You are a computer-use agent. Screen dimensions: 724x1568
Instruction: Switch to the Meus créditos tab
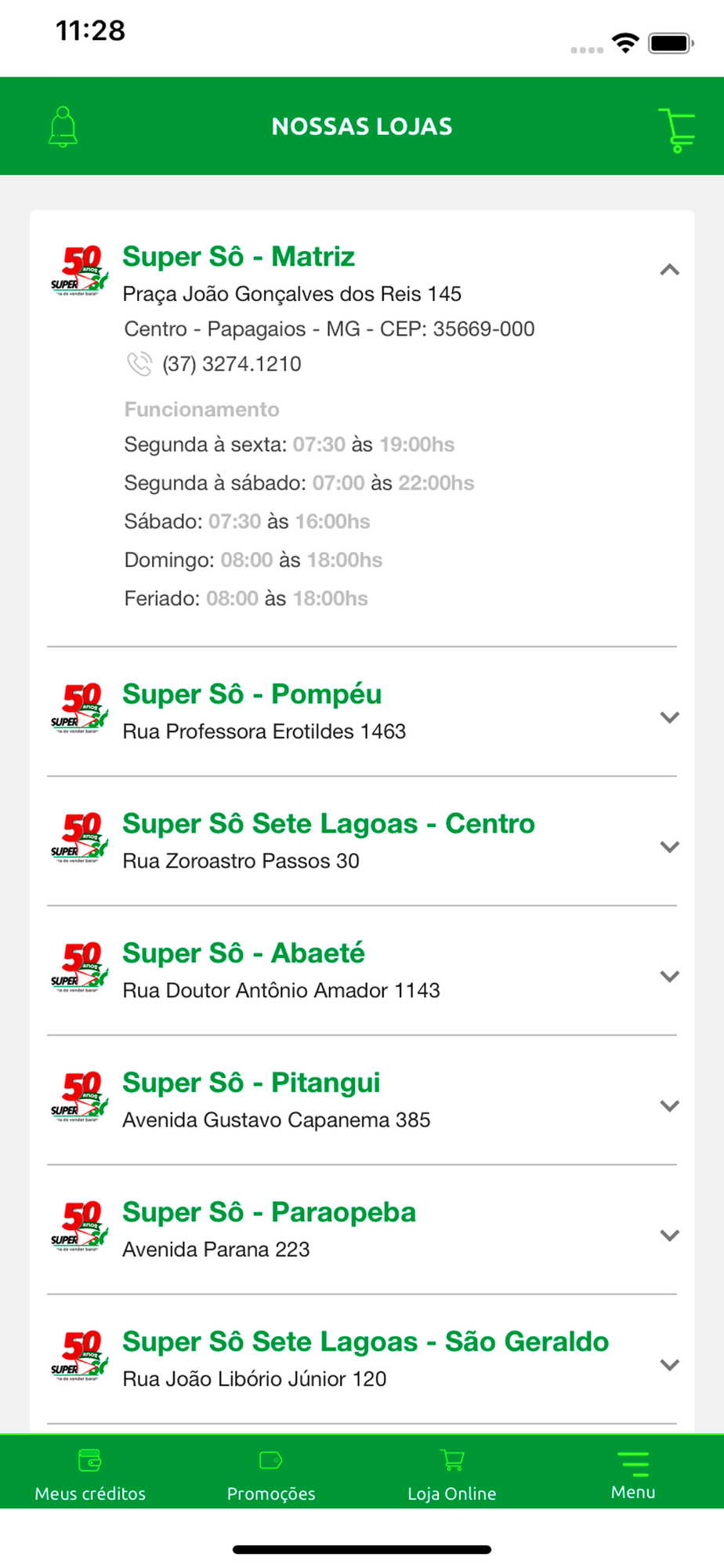tap(90, 1474)
